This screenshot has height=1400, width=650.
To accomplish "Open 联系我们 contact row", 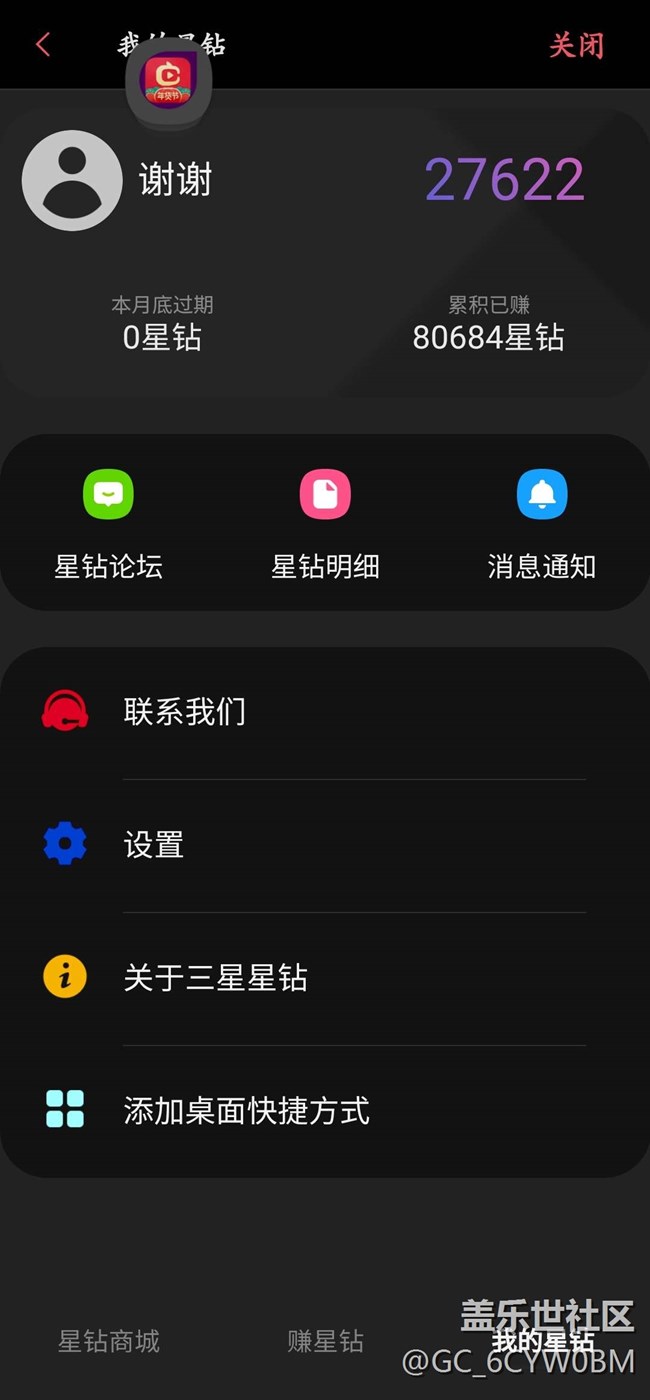I will (325, 712).
